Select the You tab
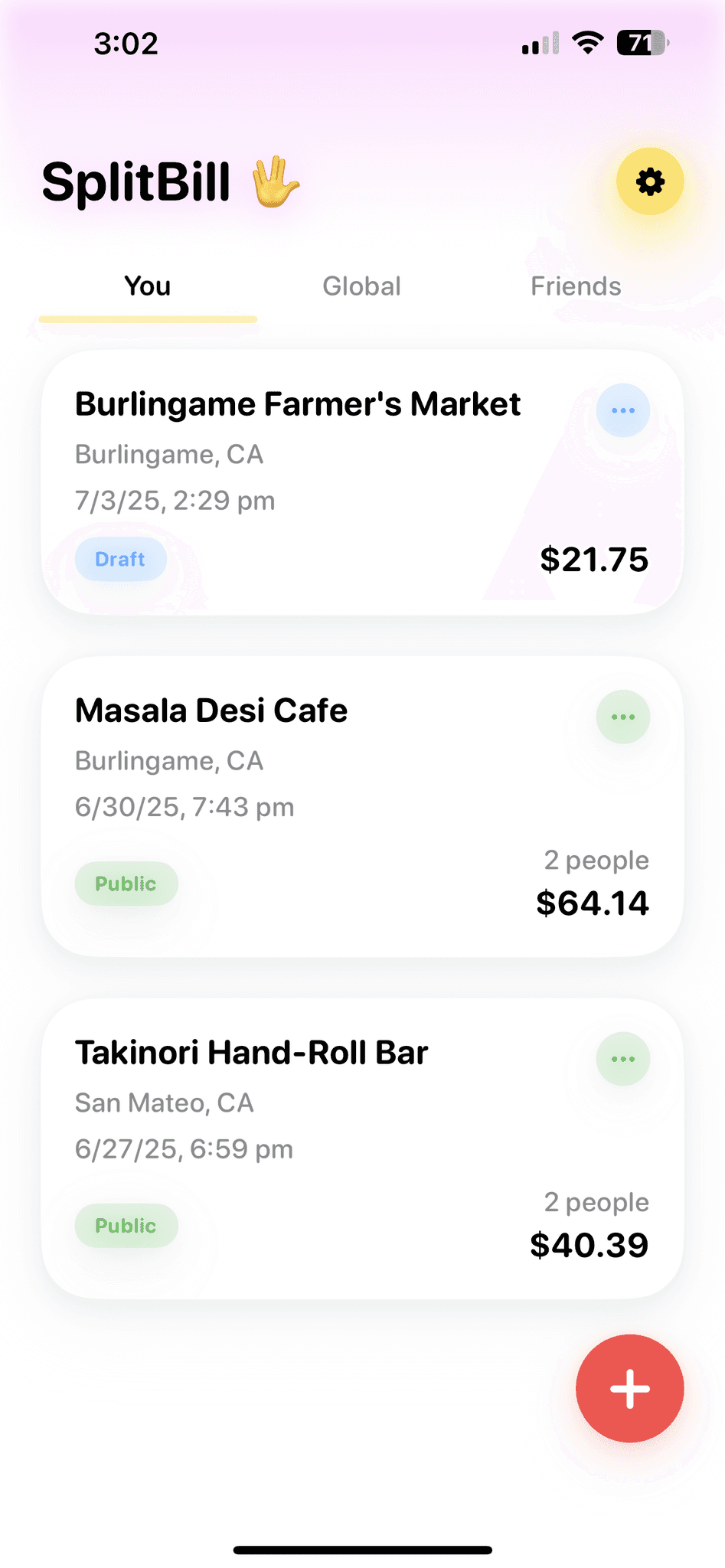 (148, 286)
